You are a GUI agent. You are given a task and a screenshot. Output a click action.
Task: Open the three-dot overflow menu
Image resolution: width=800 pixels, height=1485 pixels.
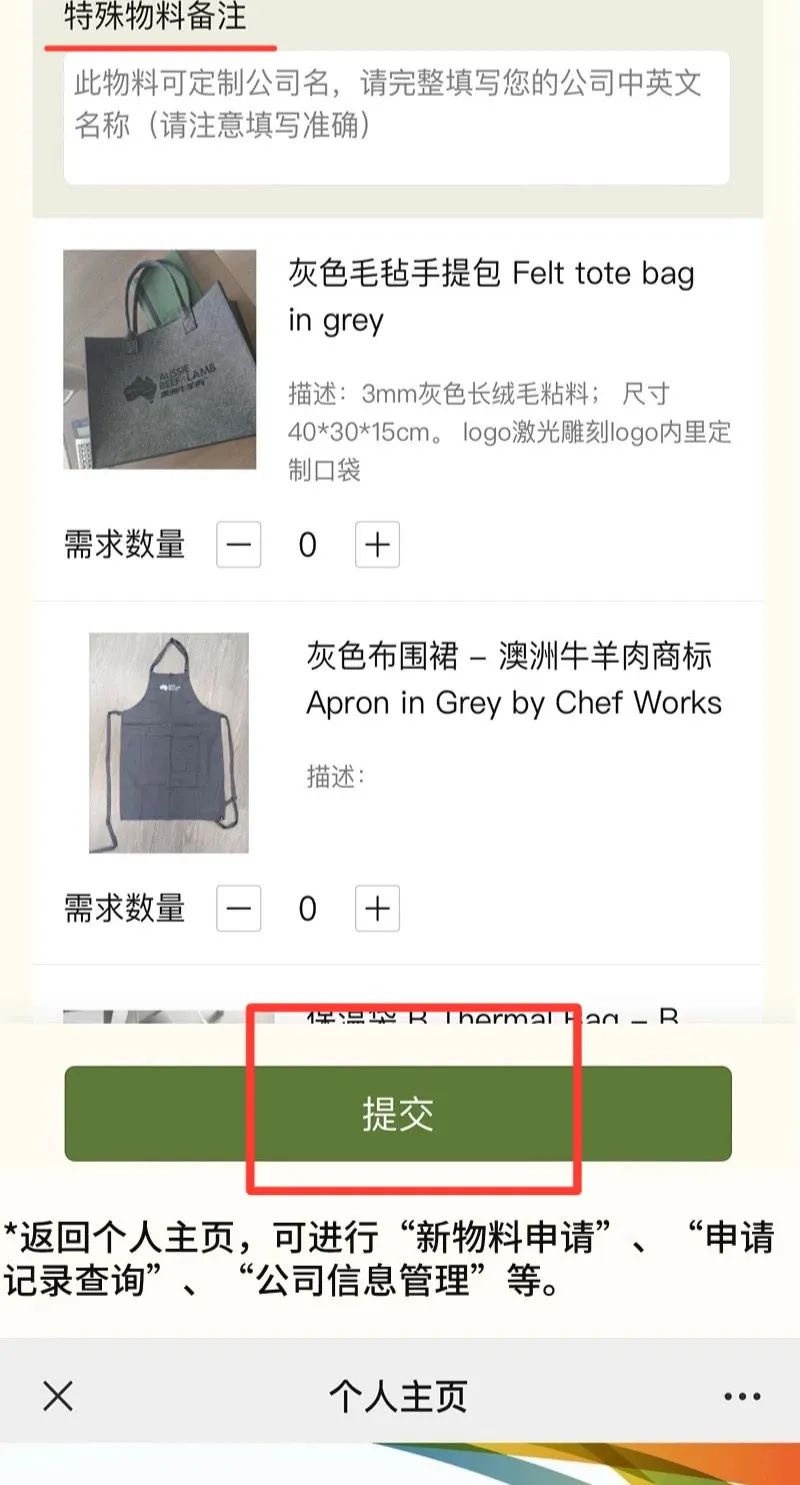pyautogui.click(x=742, y=1397)
